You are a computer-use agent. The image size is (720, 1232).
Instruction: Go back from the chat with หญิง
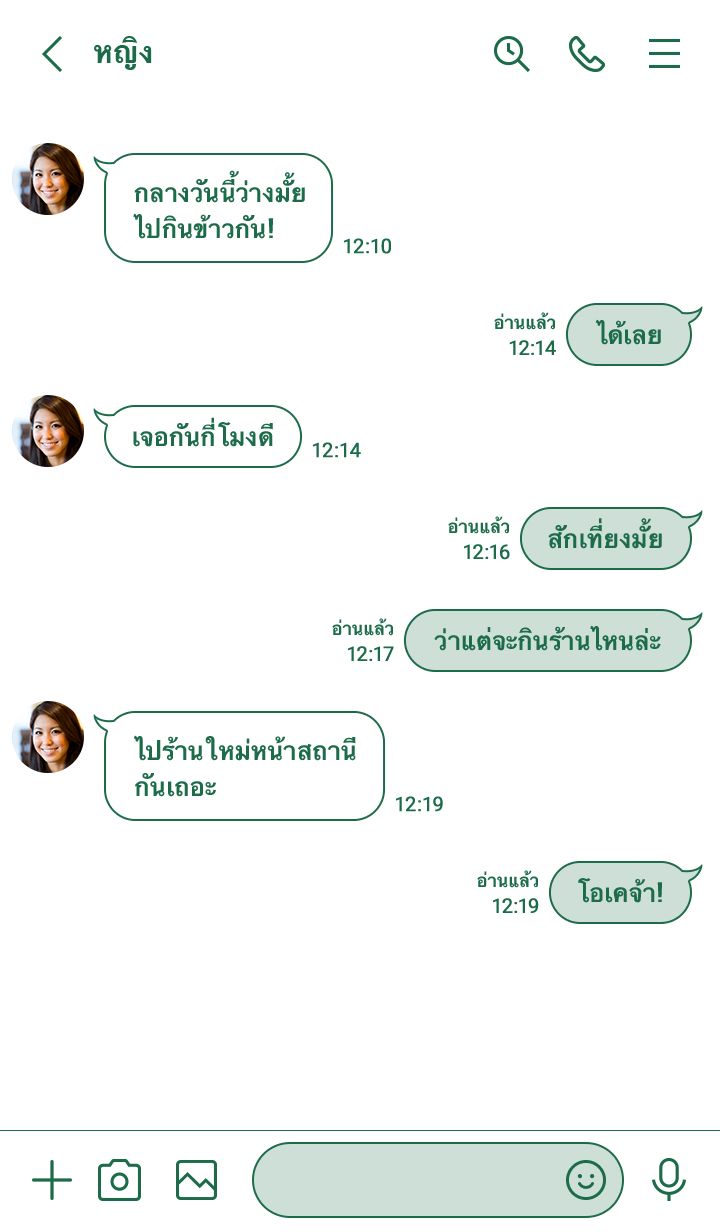tap(52, 54)
